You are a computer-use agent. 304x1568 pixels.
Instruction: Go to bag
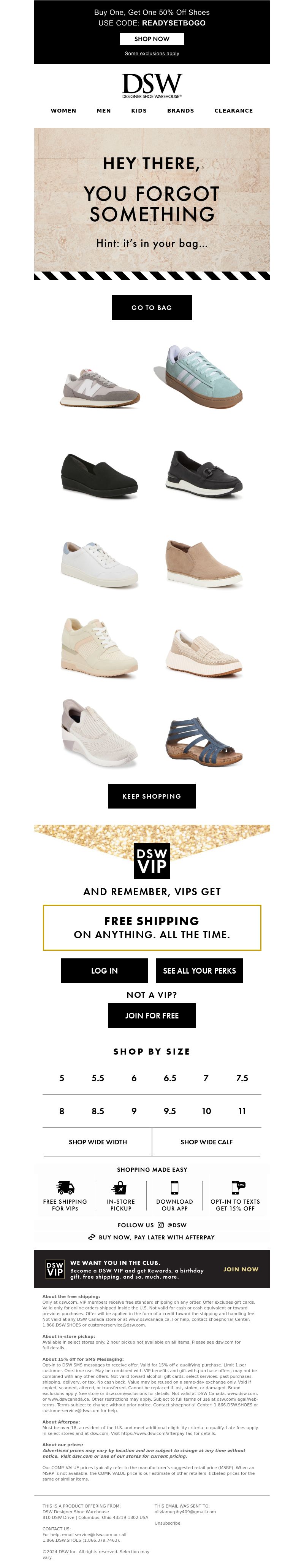(x=151, y=307)
